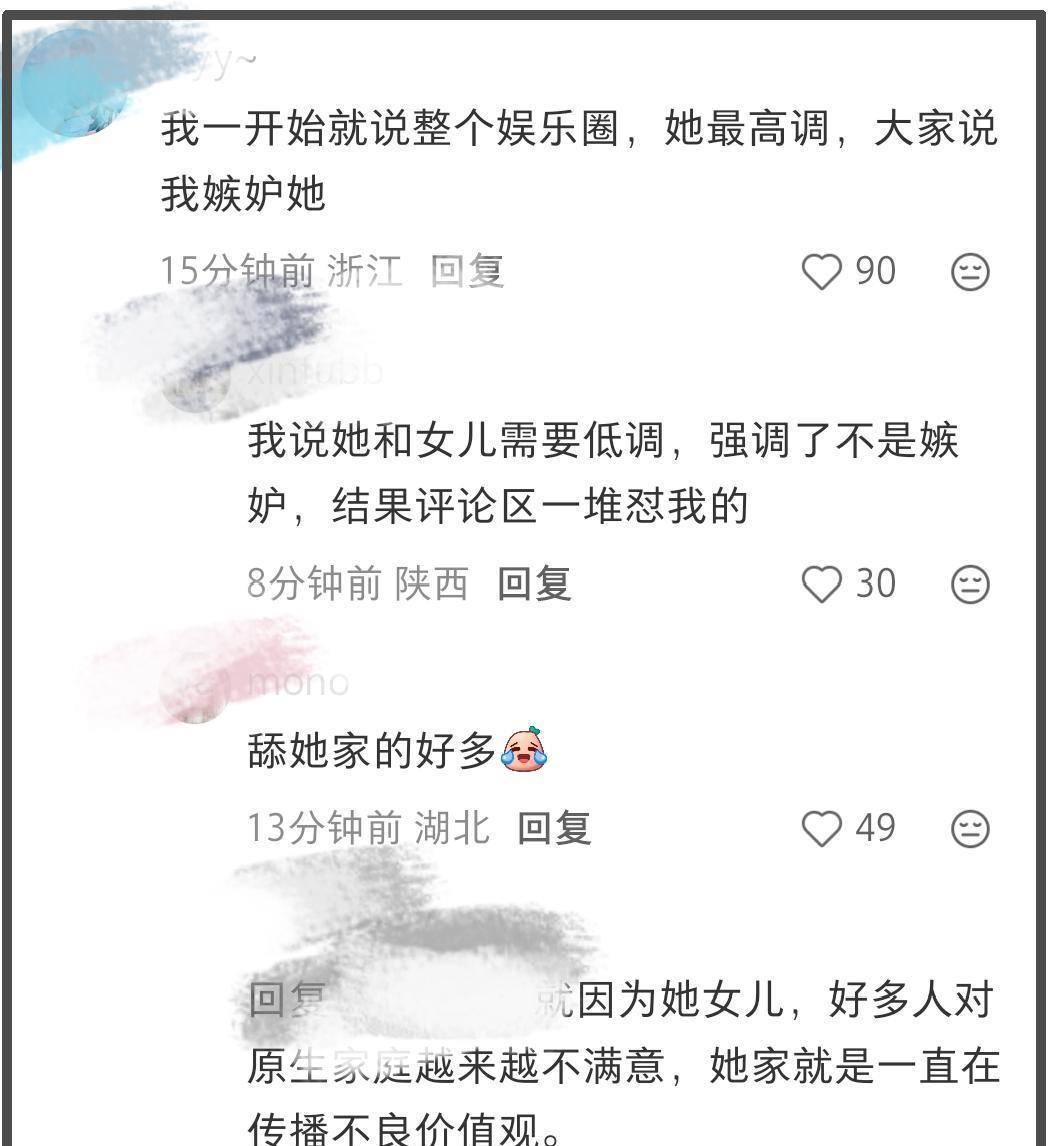
Task: Reply to the 15分钟前 浙江 comment
Action: coord(467,272)
